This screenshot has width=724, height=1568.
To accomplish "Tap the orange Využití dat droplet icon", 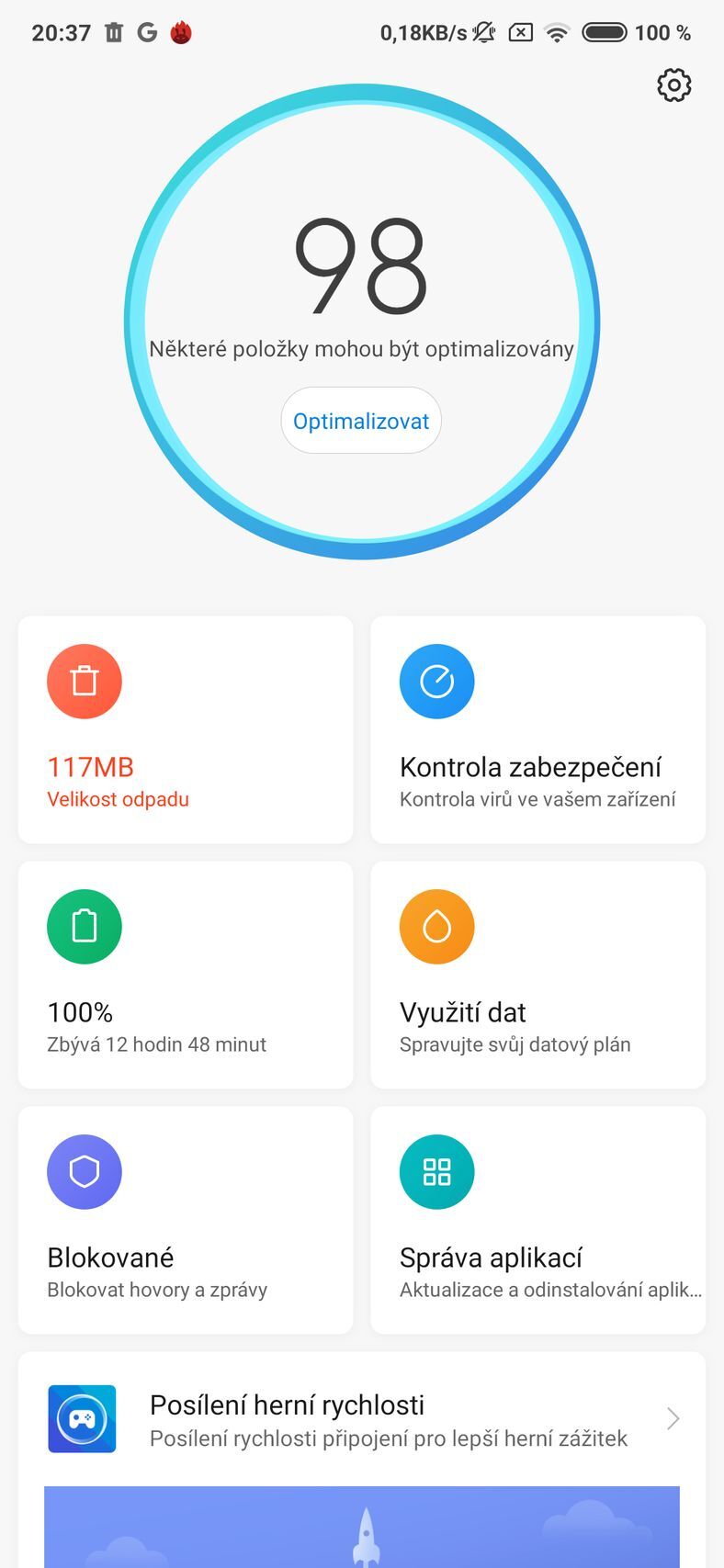I will click(x=436, y=926).
